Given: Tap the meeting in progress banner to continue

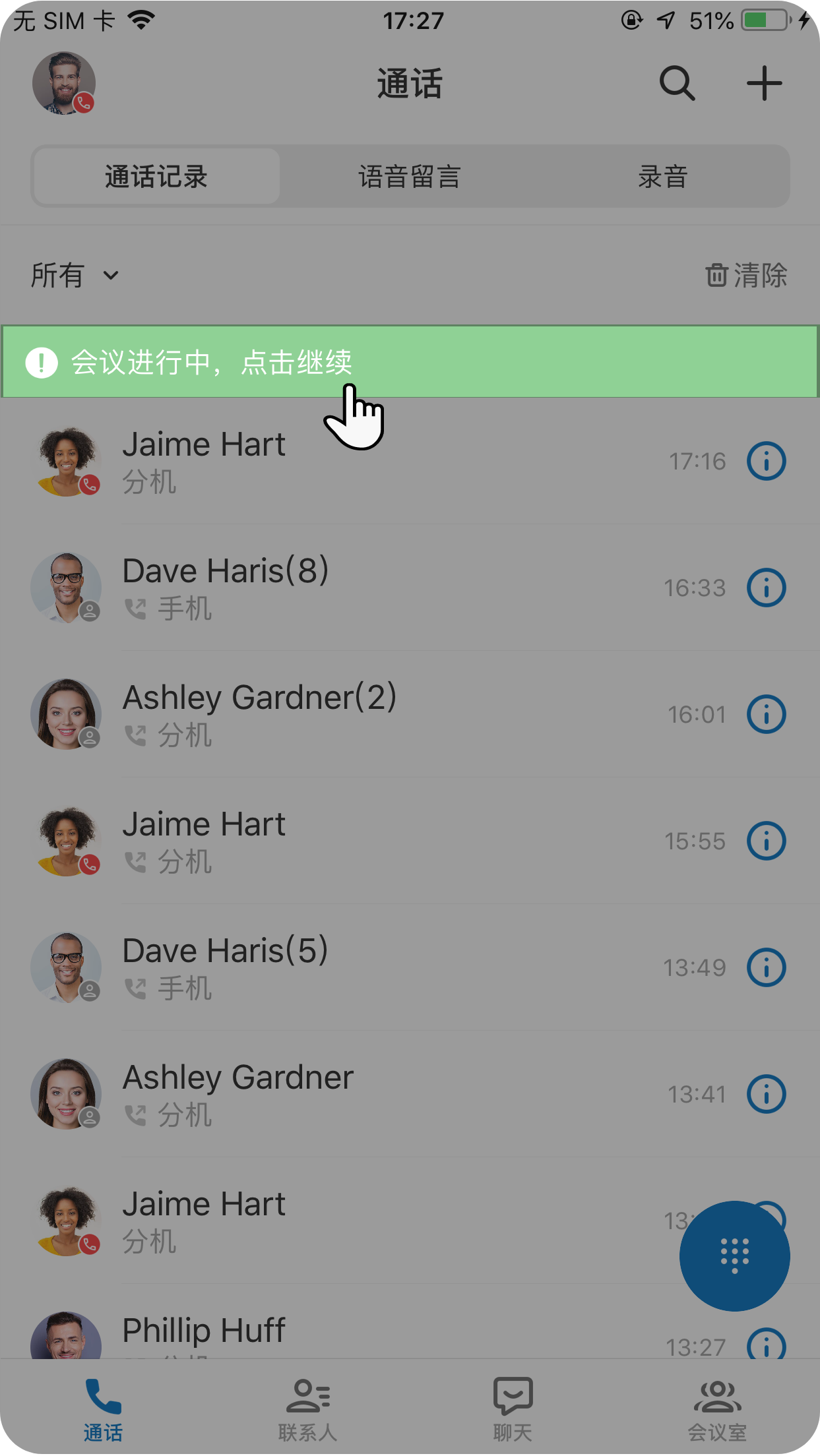Looking at the screenshot, I should (409, 361).
